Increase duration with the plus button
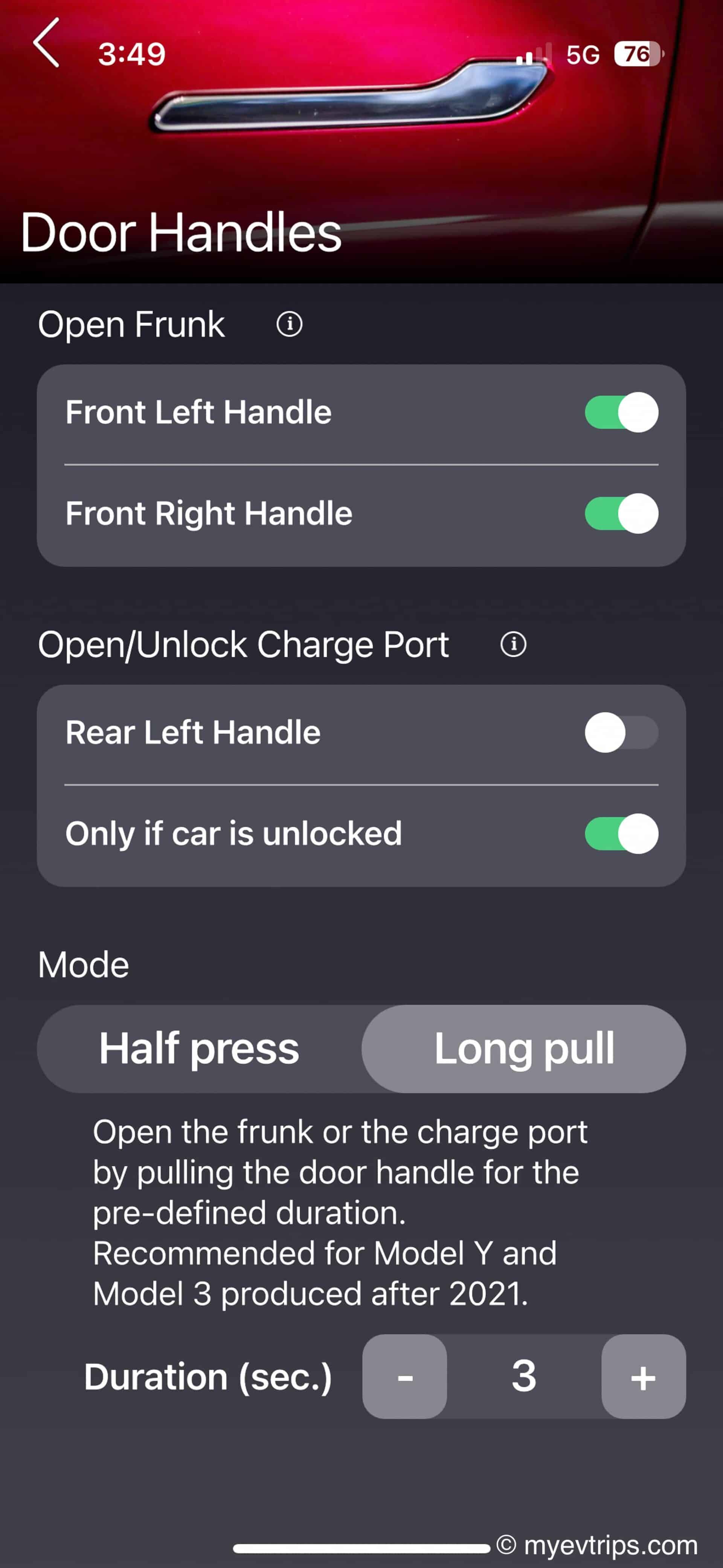 (x=644, y=1379)
